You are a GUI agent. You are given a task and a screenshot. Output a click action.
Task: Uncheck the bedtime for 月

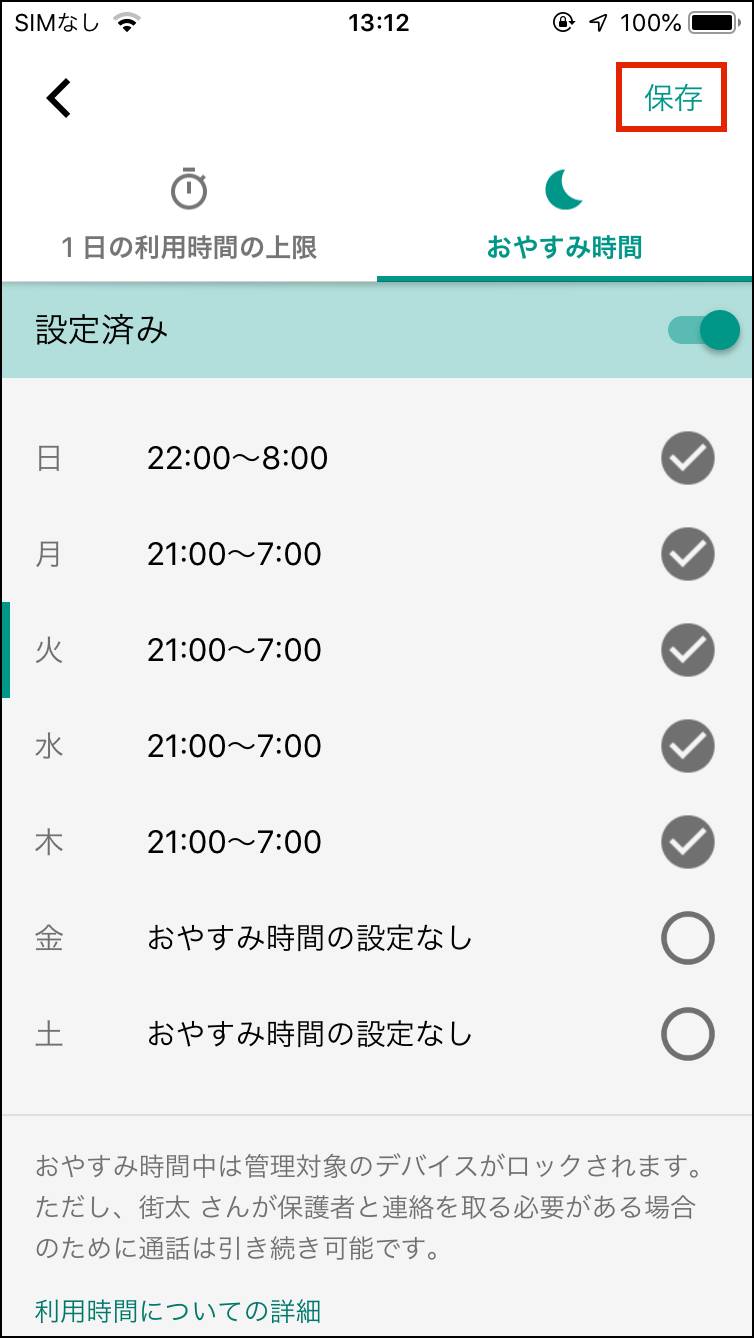pyautogui.click(x=688, y=554)
